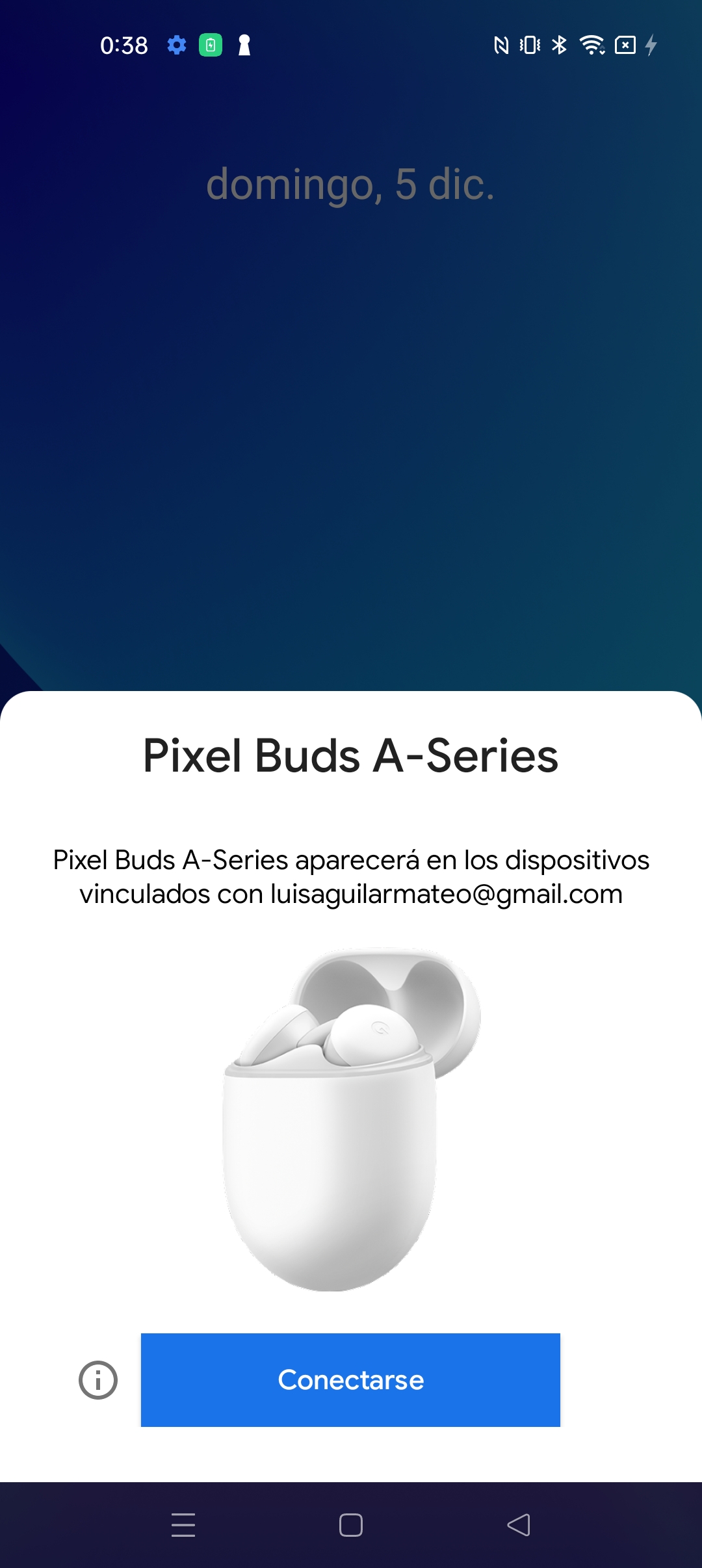Open the recent apps menu button
Image resolution: width=702 pixels, height=1568 pixels.
183,1525
